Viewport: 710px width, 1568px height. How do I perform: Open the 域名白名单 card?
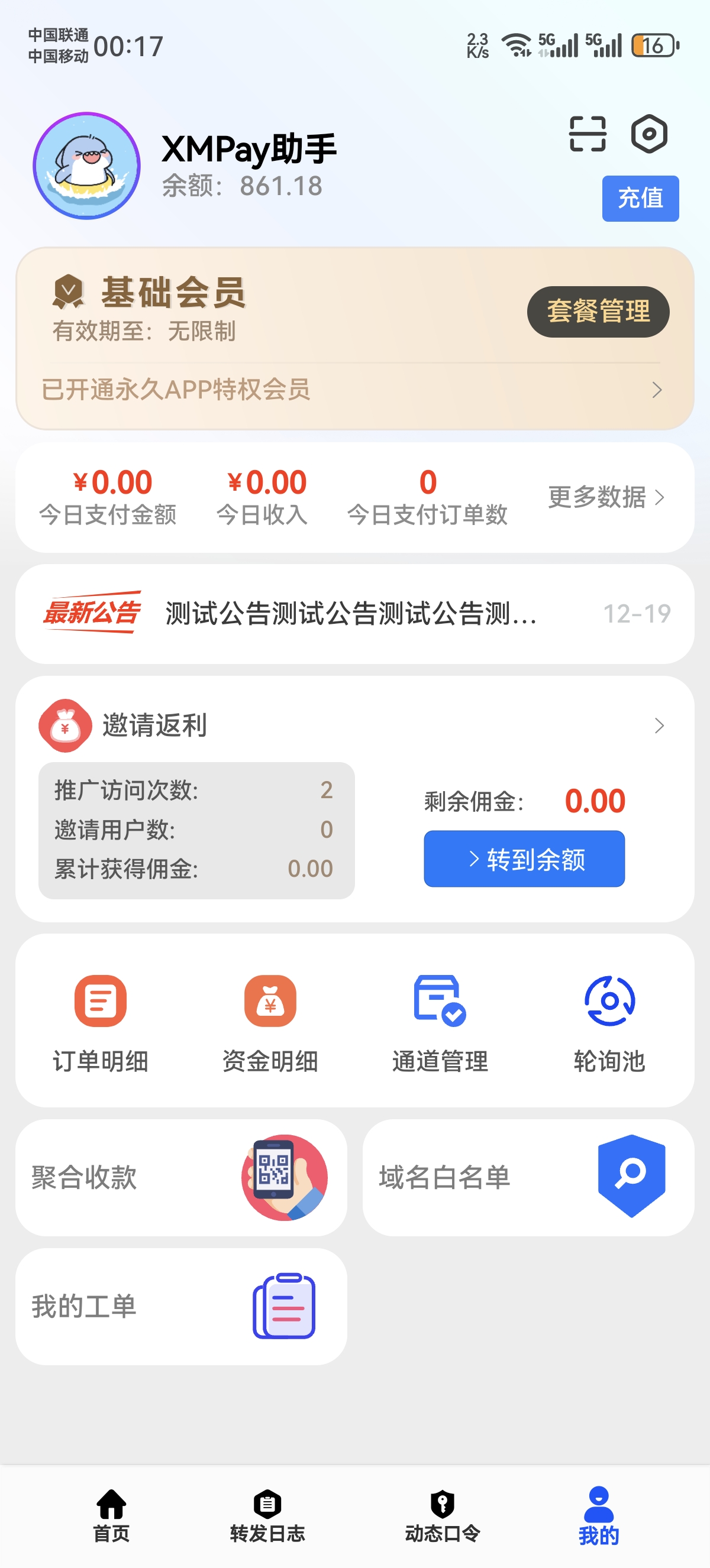pyautogui.click(x=528, y=1177)
